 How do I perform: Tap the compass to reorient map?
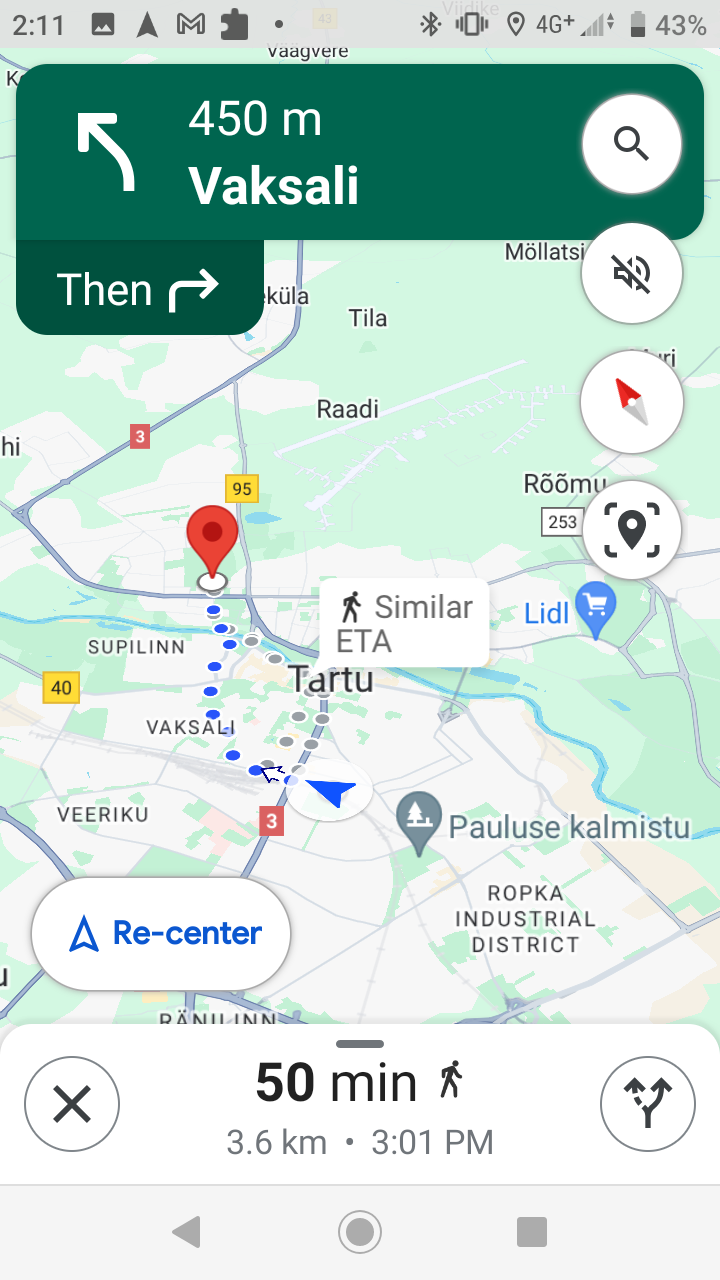tap(631, 402)
